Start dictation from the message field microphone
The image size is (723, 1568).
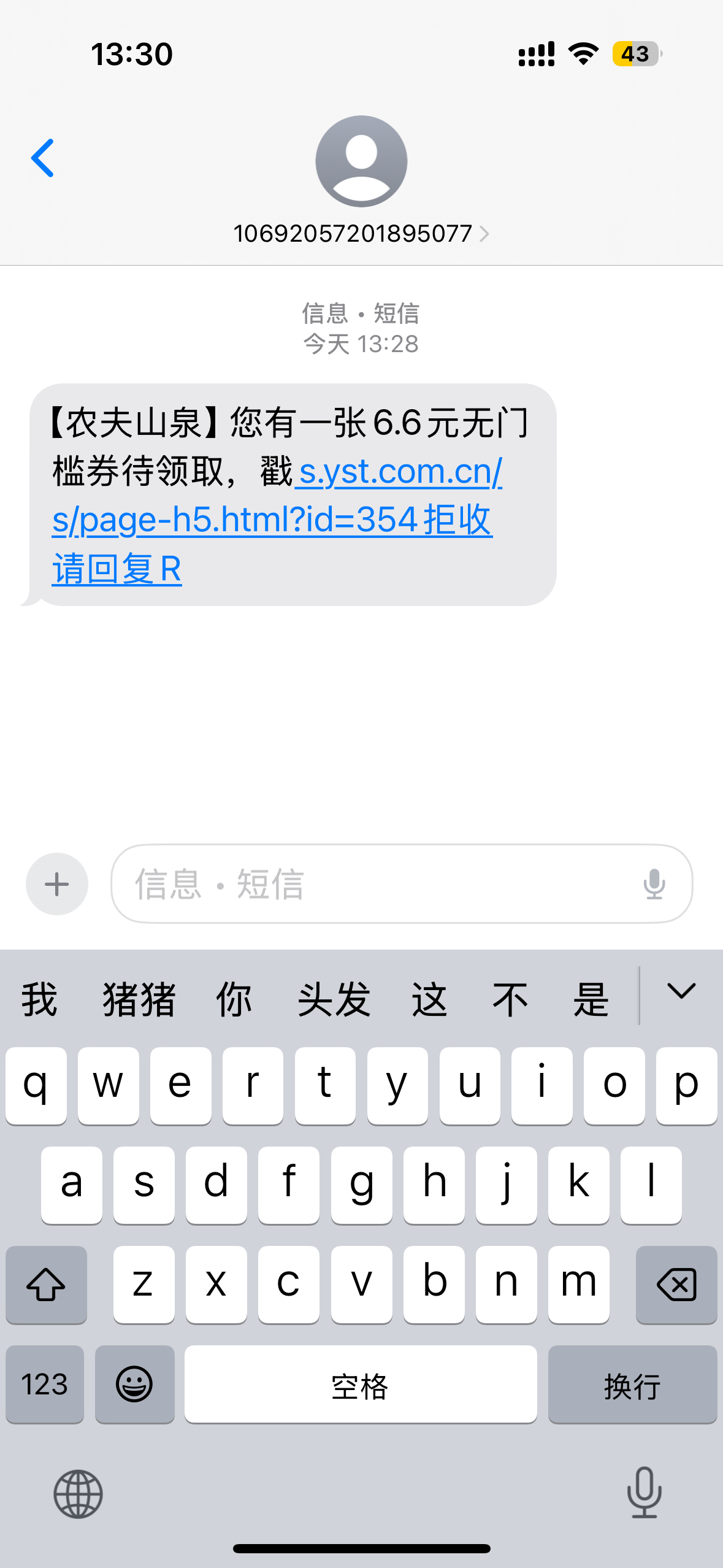[654, 884]
